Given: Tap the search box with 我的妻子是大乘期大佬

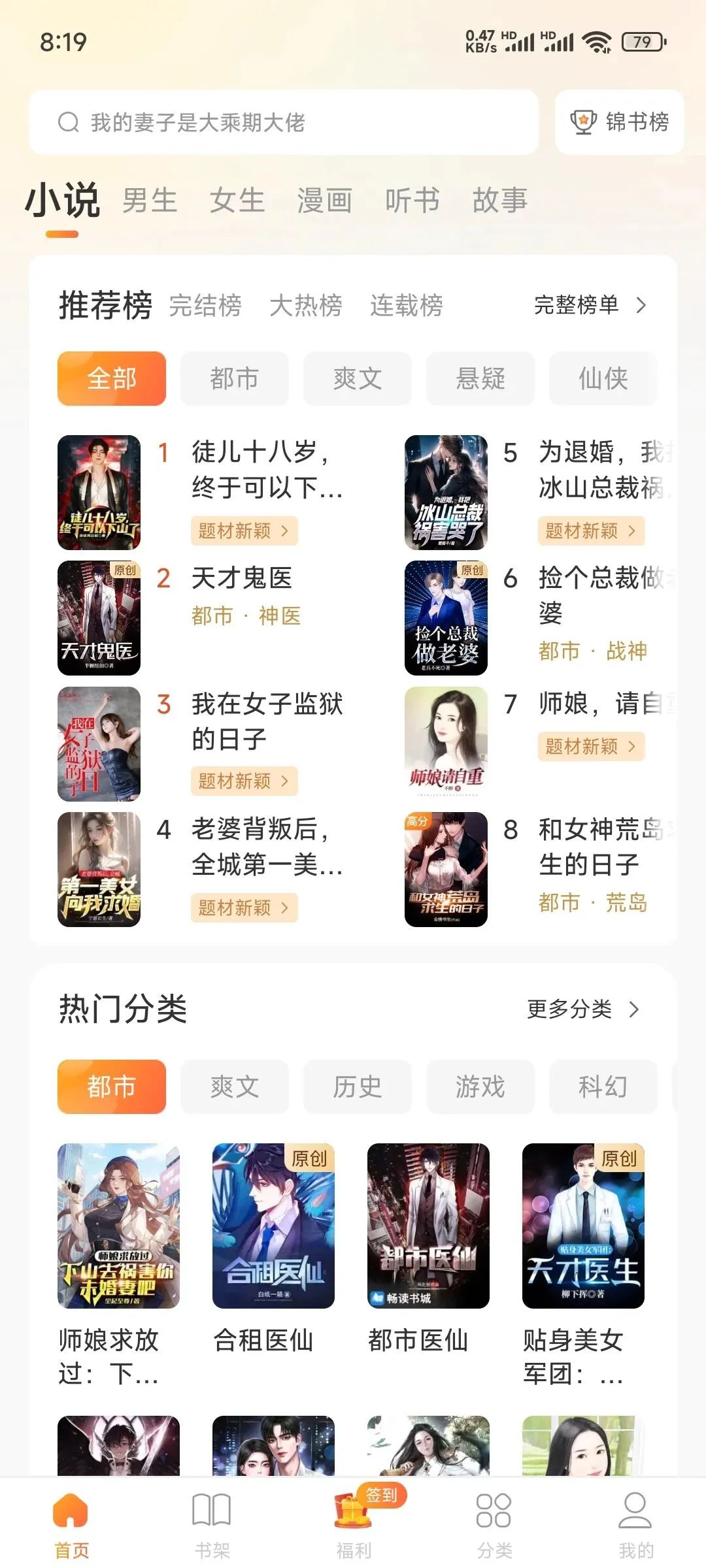Looking at the screenshot, I should click(283, 122).
